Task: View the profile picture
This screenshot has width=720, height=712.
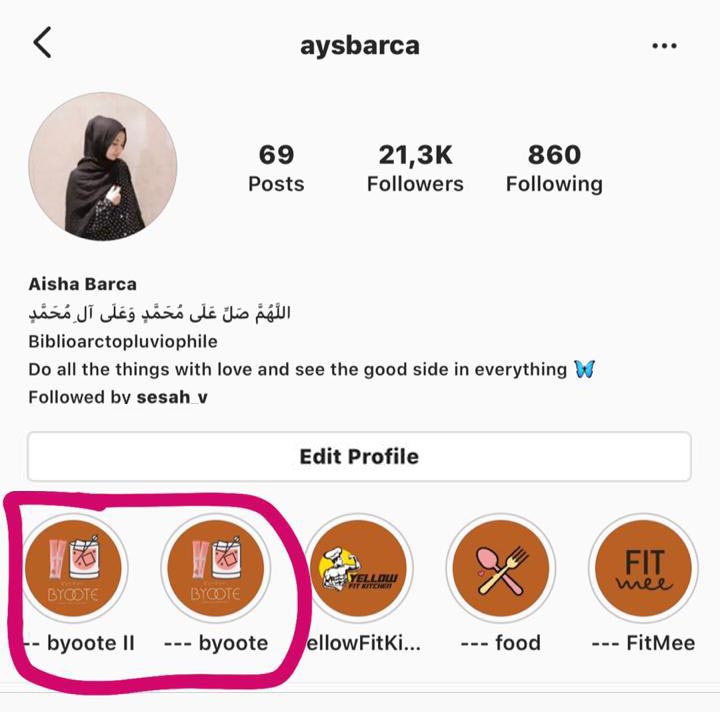Action: [x=103, y=168]
